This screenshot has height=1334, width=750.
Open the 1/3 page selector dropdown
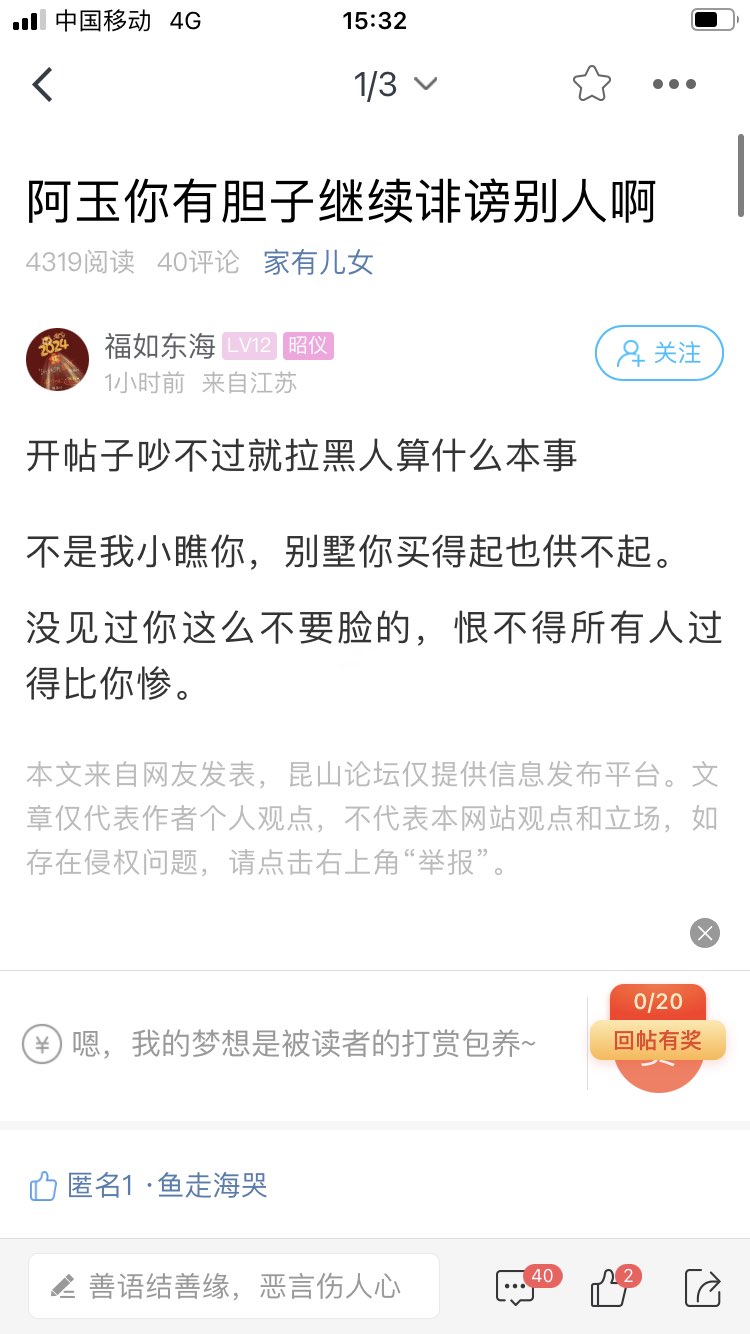click(x=395, y=85)
